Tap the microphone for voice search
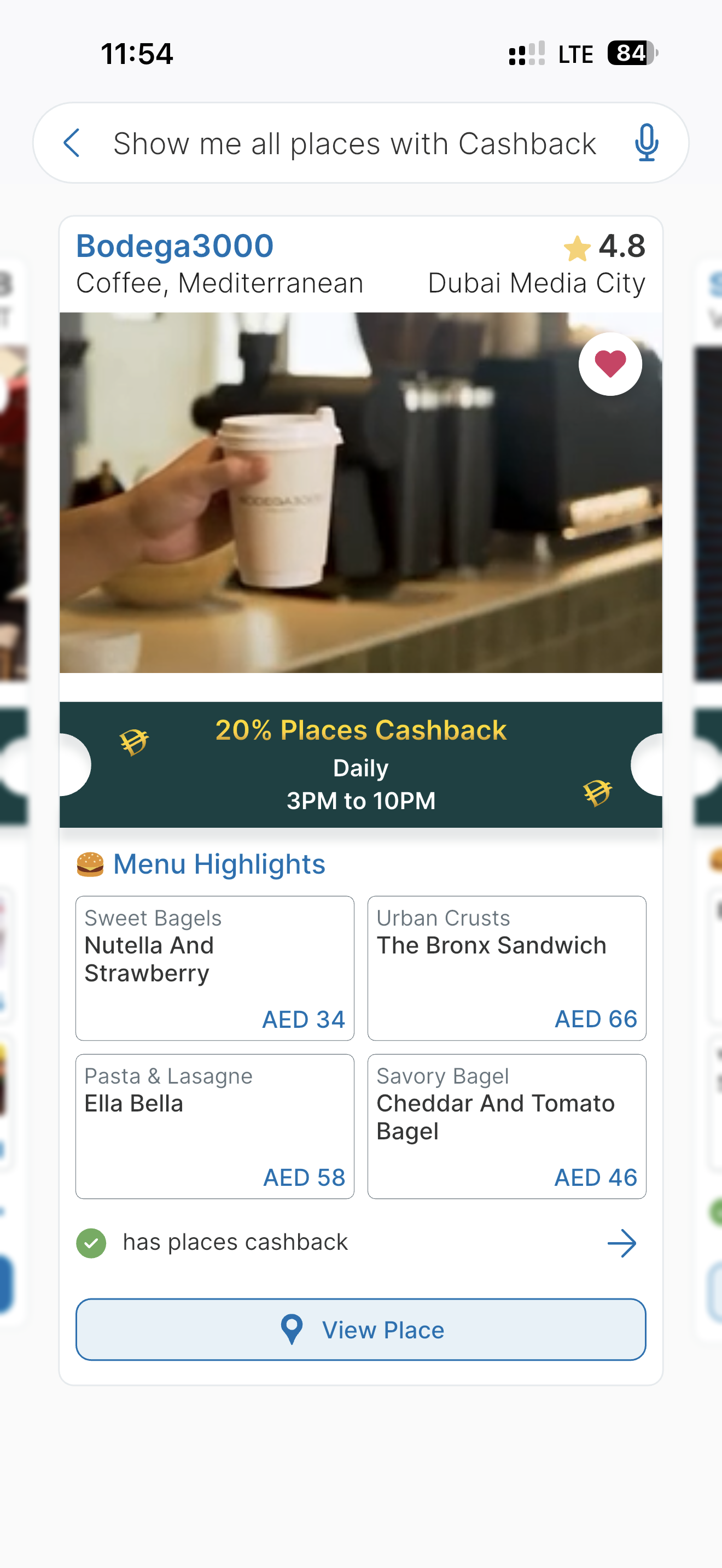 (646, 143)
